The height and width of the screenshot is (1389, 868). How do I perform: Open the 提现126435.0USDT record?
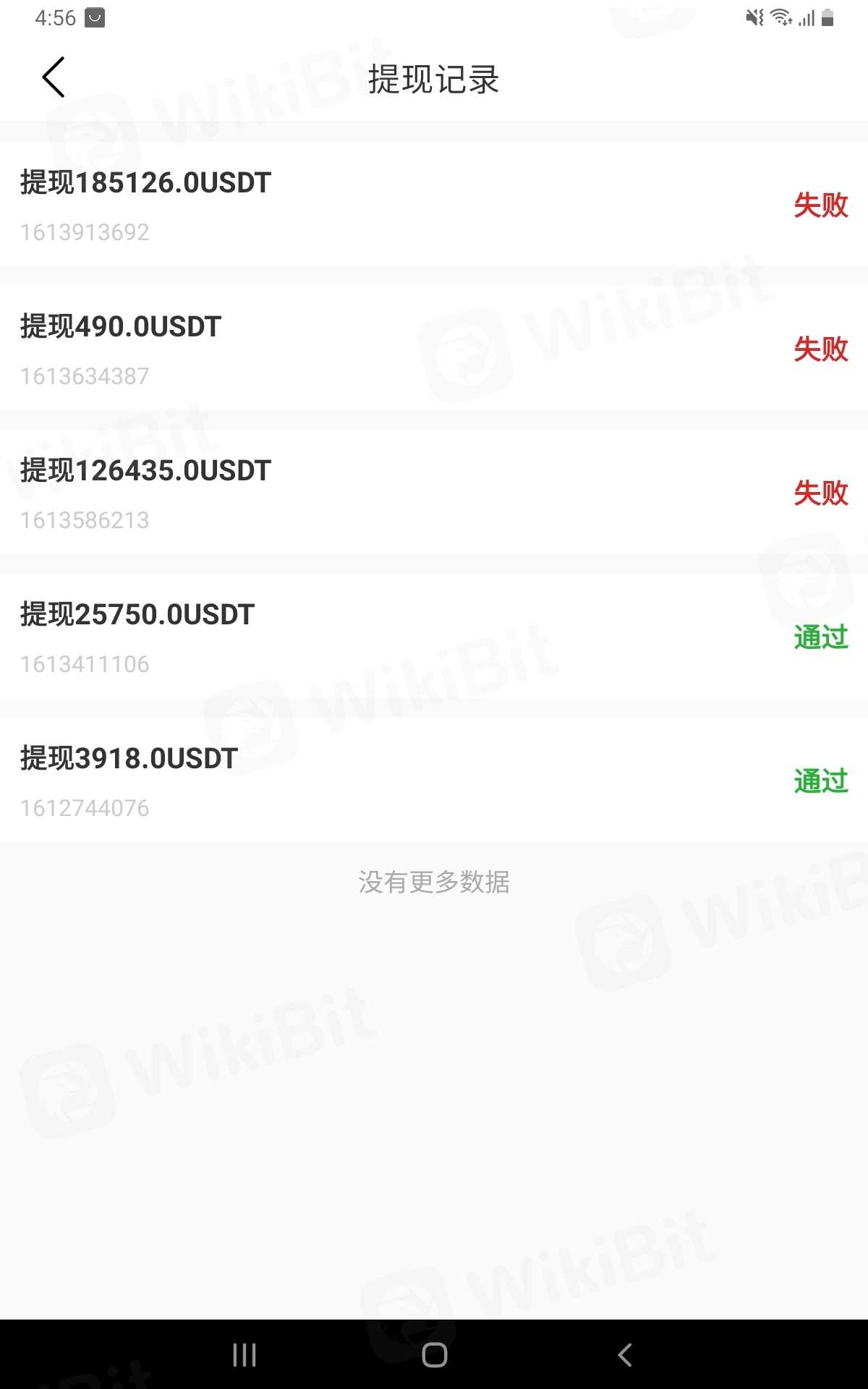[x=434, y=493]
